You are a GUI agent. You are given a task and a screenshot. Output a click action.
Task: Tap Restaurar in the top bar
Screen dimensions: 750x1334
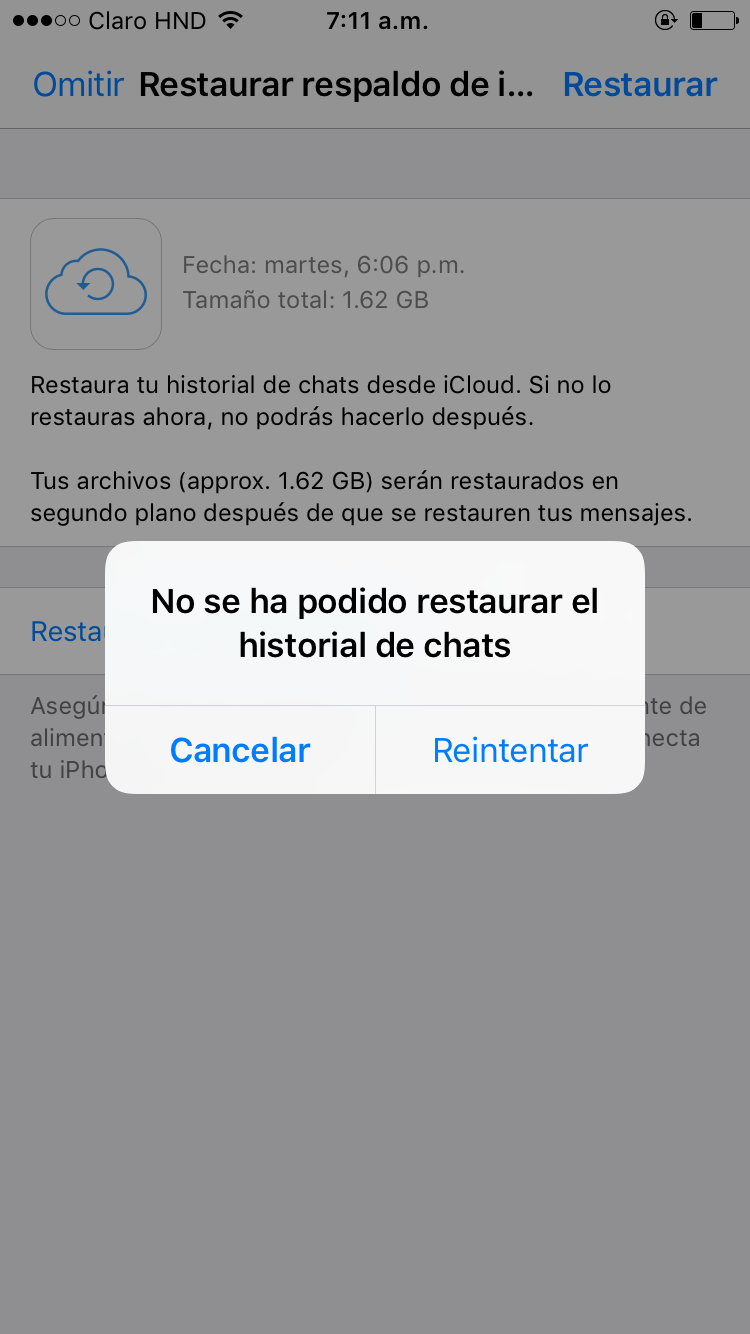click(x=640, y=85)
